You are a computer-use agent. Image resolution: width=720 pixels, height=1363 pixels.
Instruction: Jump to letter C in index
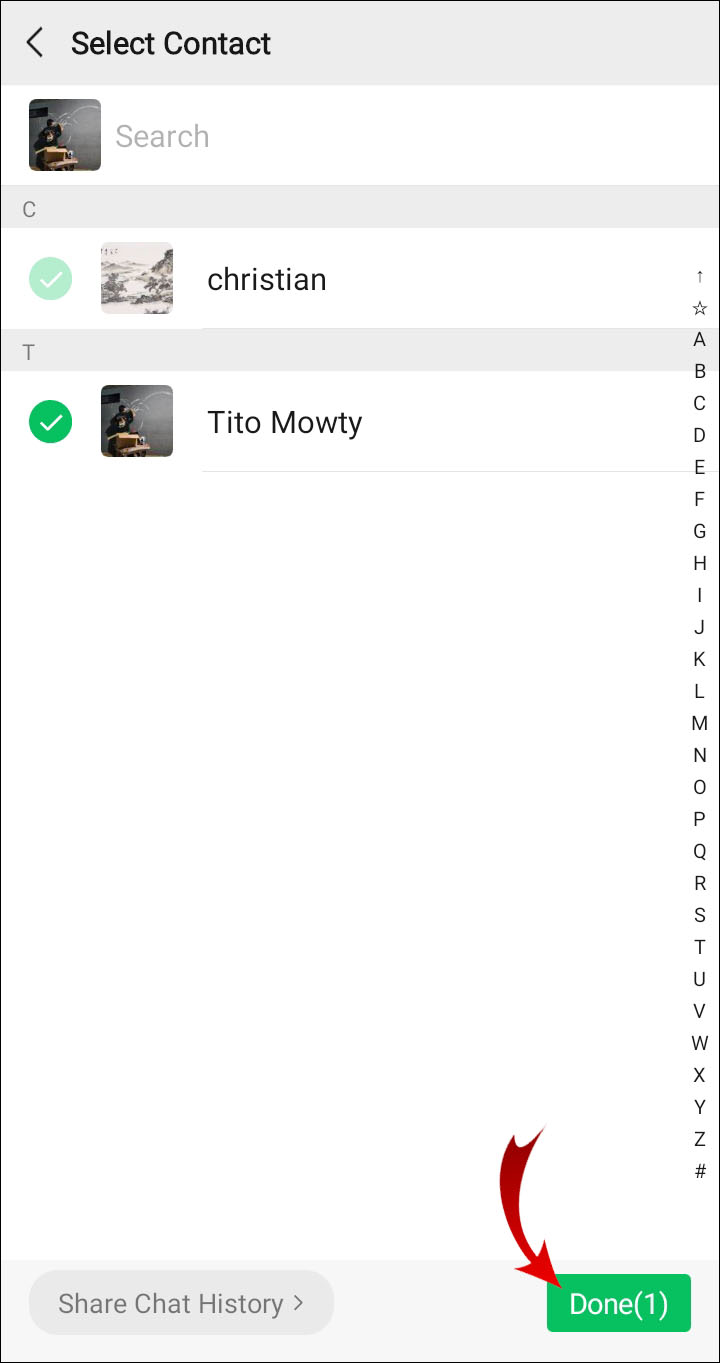(700, 403)
